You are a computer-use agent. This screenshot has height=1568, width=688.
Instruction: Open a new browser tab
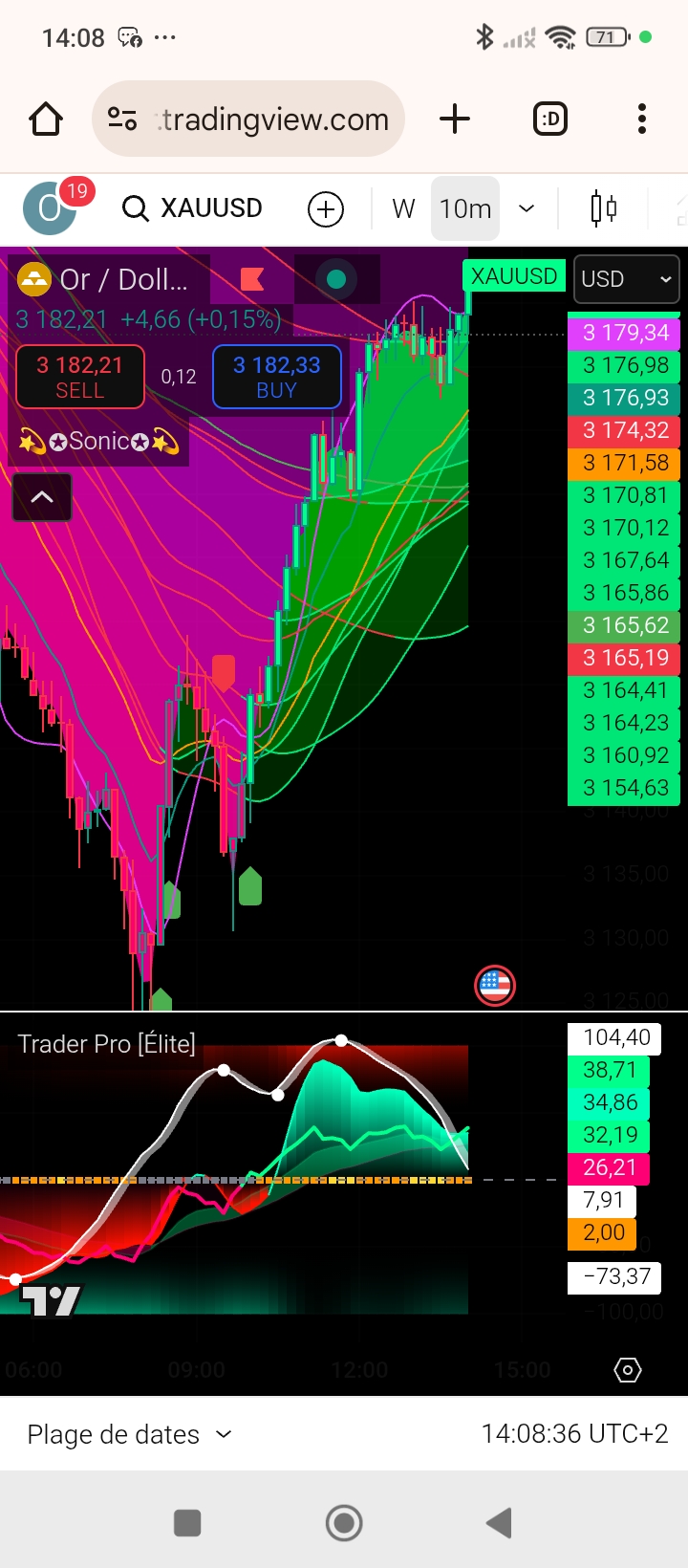[455, 119]
